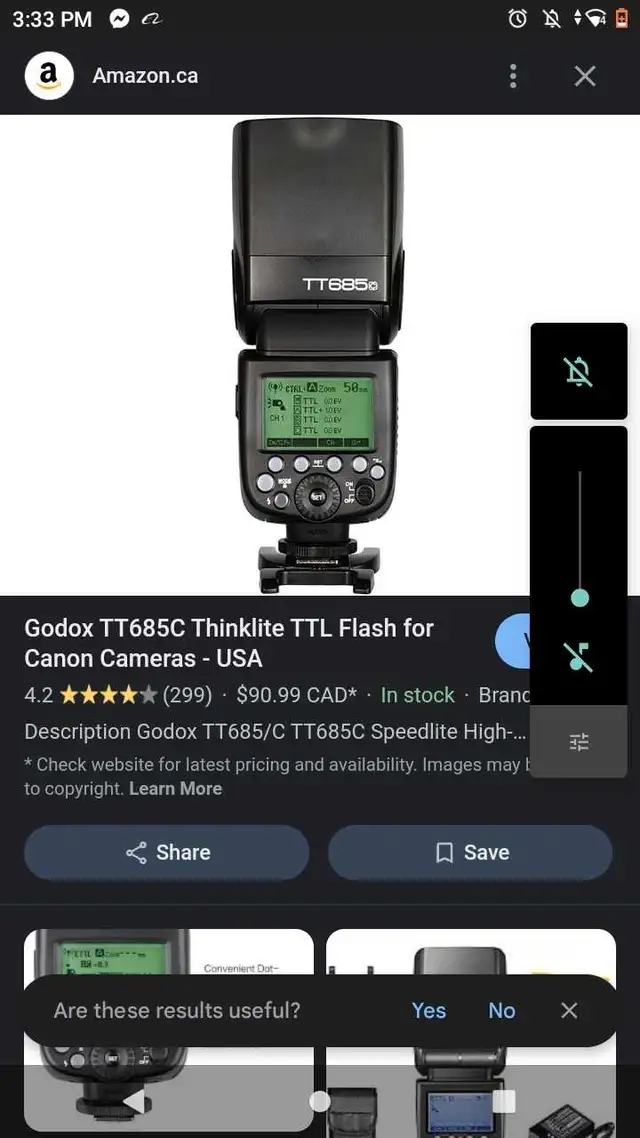Open volume settings sliders icon
Screen dimensions: 640x1138
pyautogui.click(x=579, y=742)
